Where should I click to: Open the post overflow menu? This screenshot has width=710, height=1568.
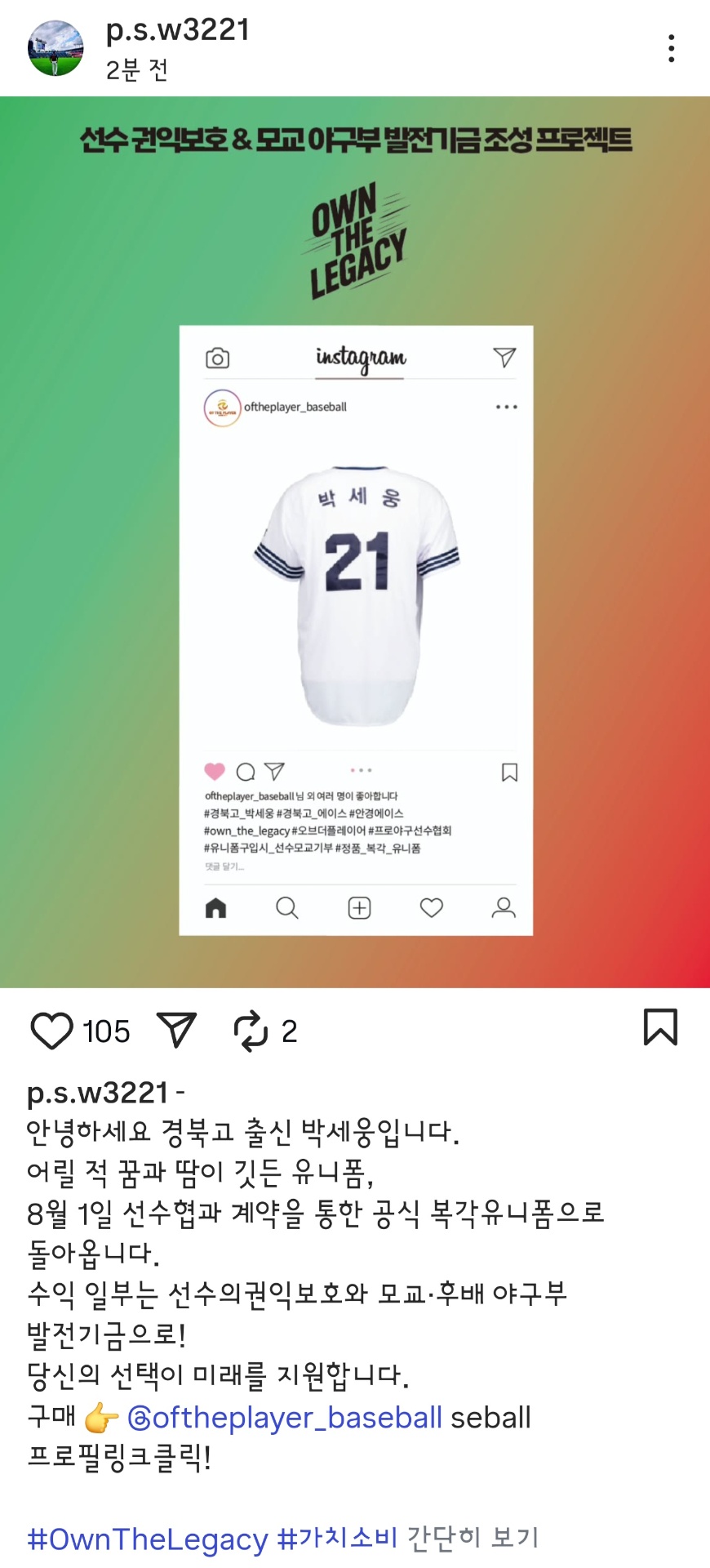[671, 48]
